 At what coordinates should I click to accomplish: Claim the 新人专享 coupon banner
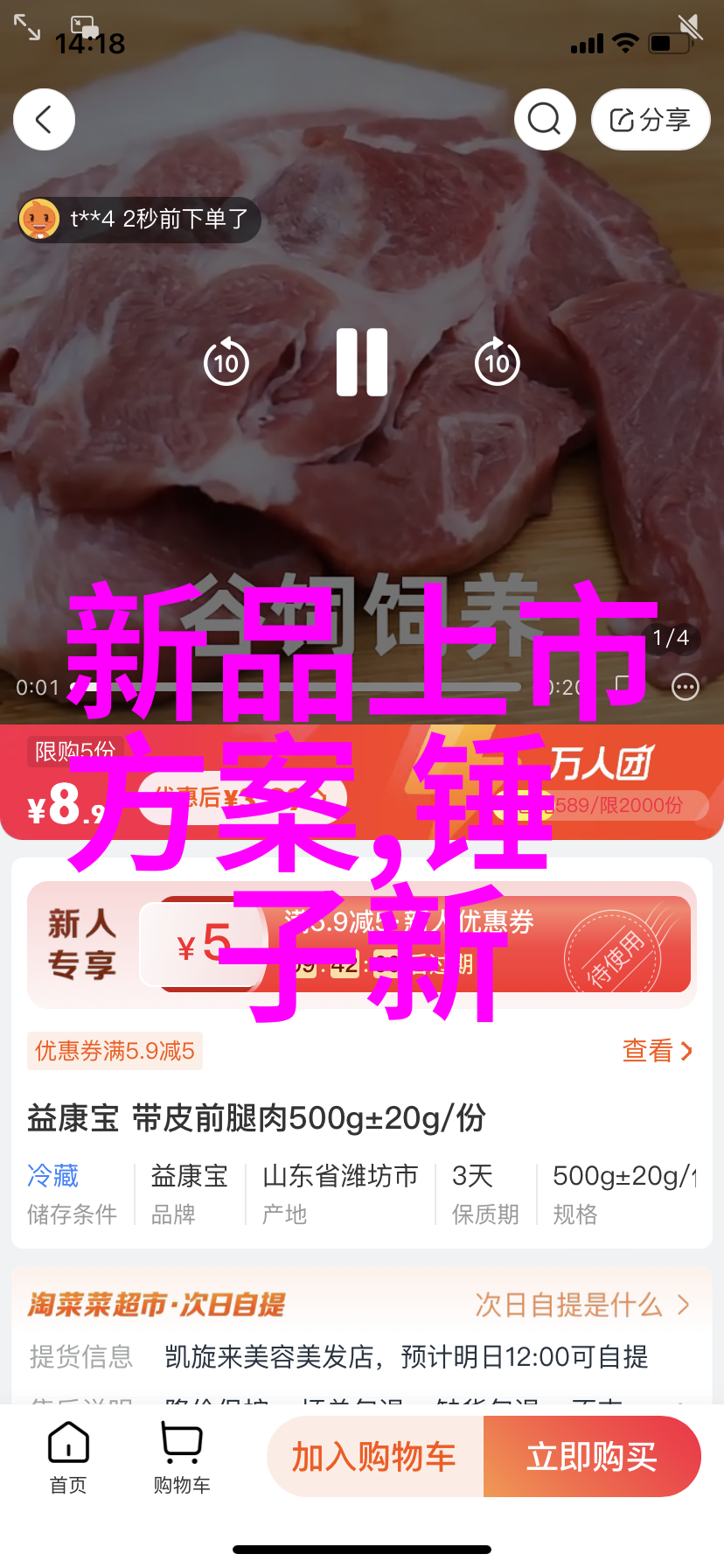(362, 945)
